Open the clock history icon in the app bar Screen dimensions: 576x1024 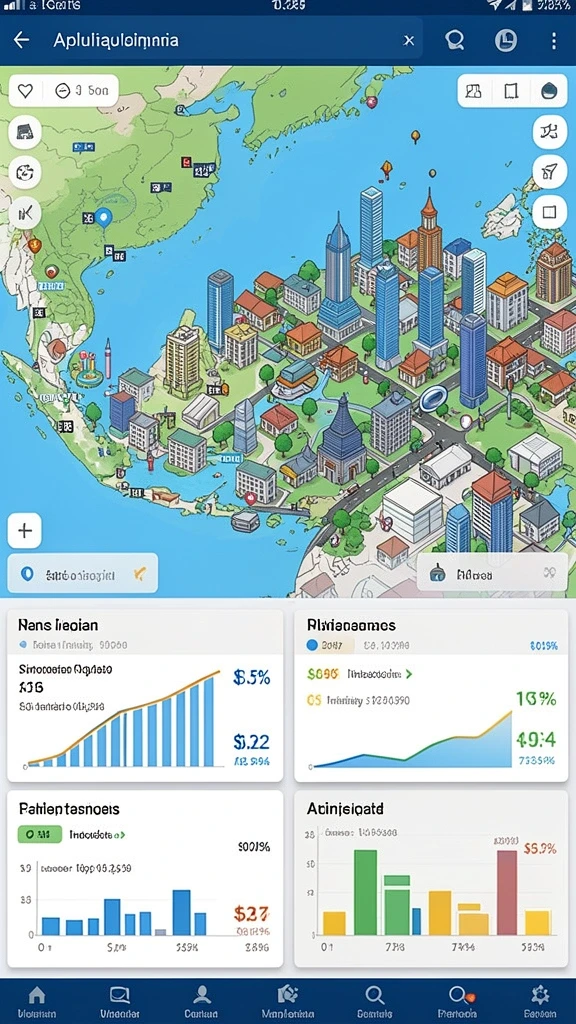tap(505, 40)
